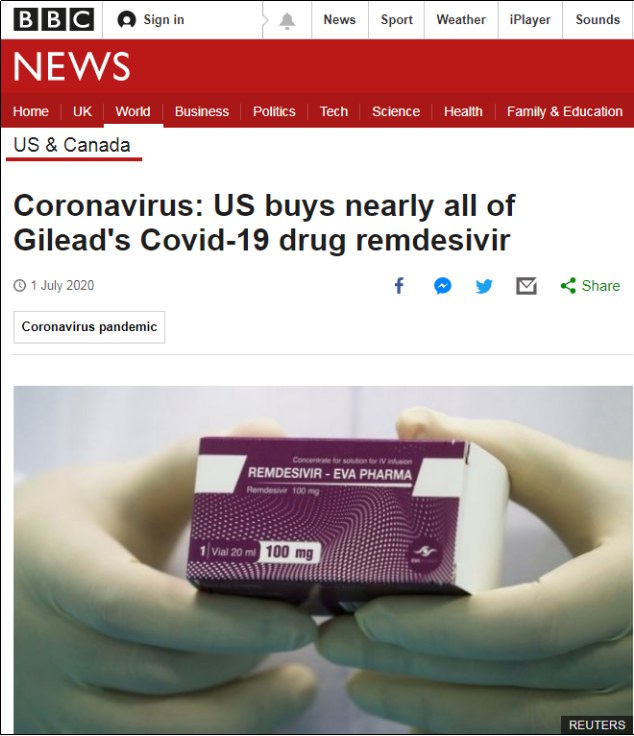Share the article via Twitter
634x736 pixels.
click(x=484, y=286)
